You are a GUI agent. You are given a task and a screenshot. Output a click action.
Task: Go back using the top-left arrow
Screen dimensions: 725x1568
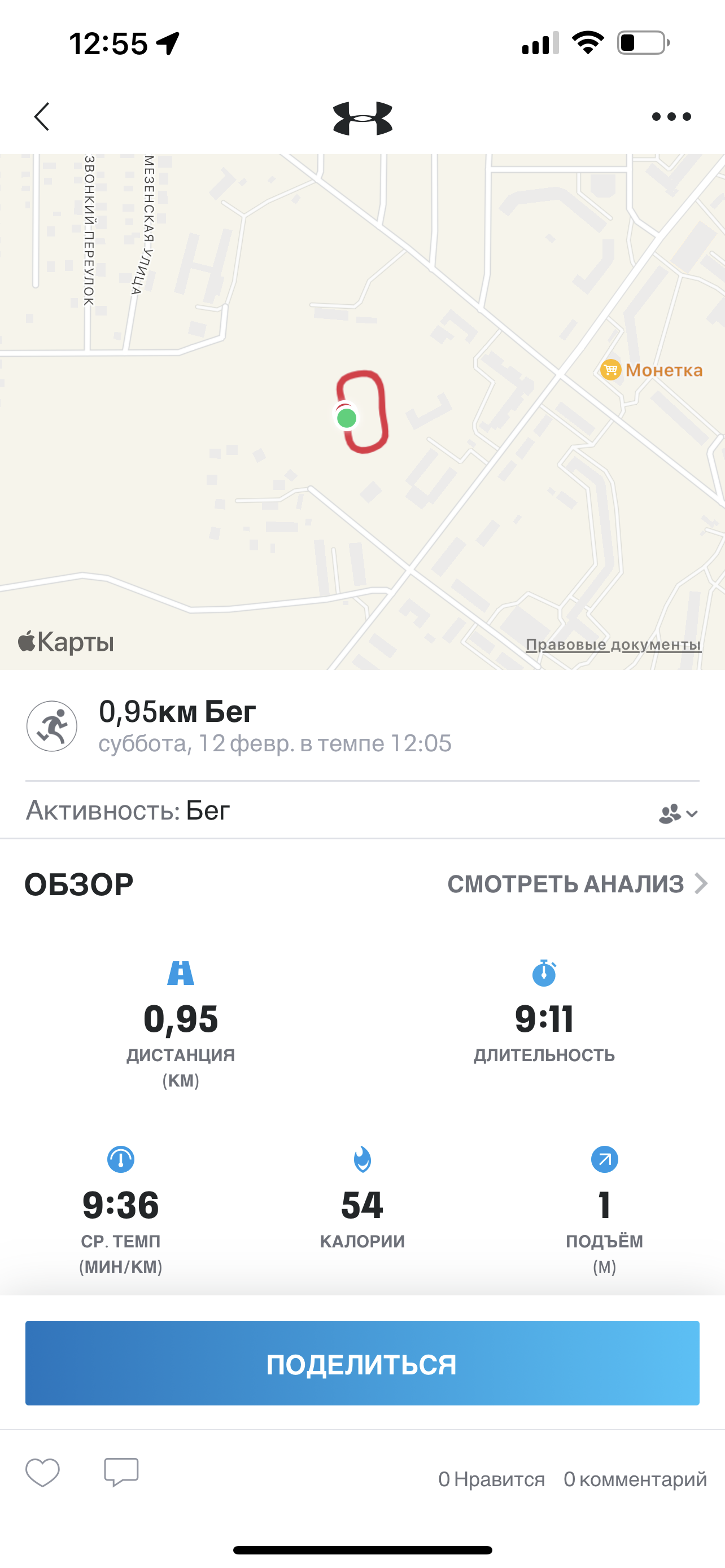(x=41, y=116)
